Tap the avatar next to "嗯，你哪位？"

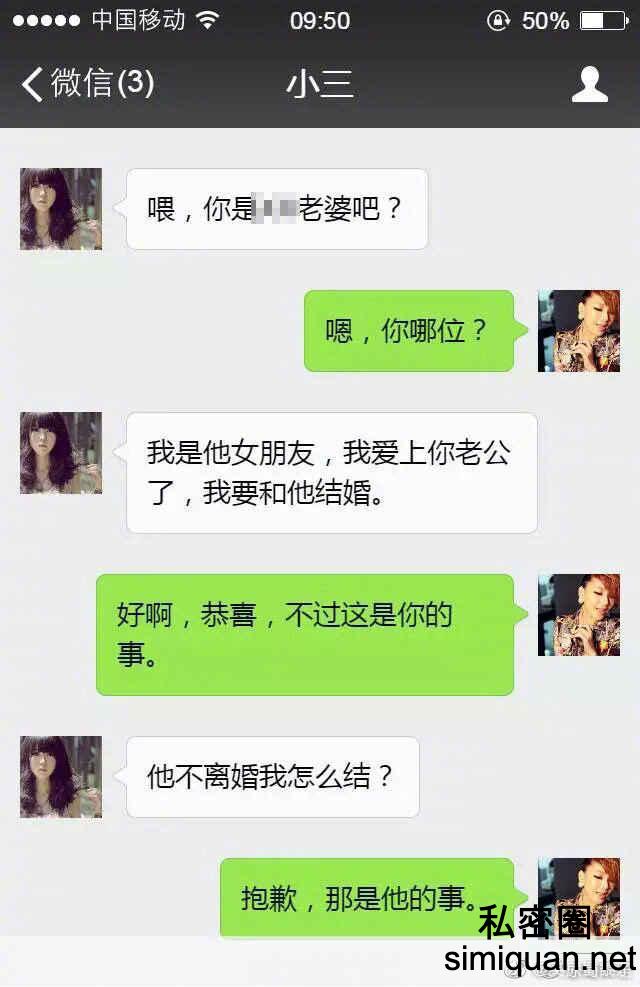click(578, 331)
